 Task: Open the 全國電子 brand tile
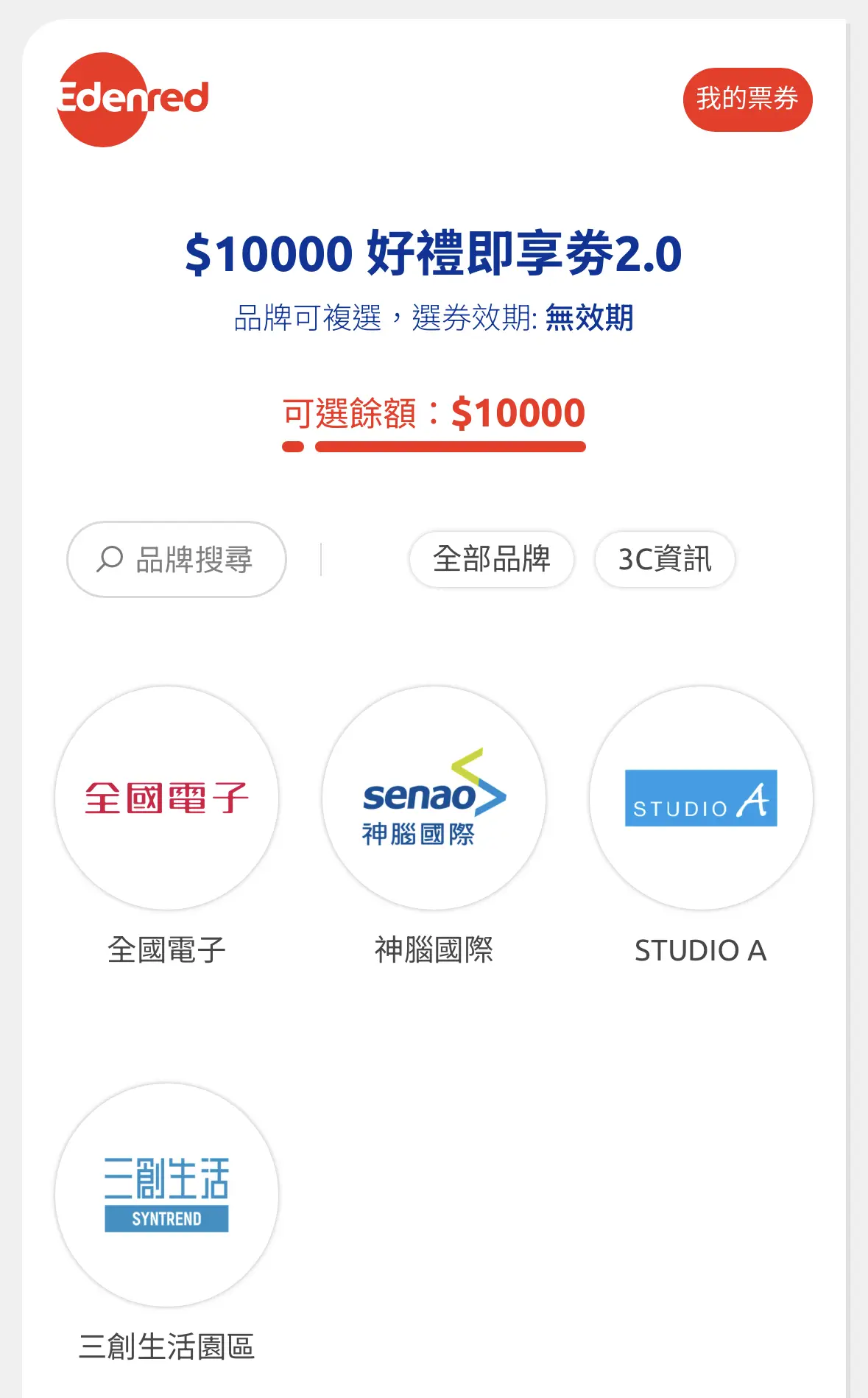click(x=167, y=798)
